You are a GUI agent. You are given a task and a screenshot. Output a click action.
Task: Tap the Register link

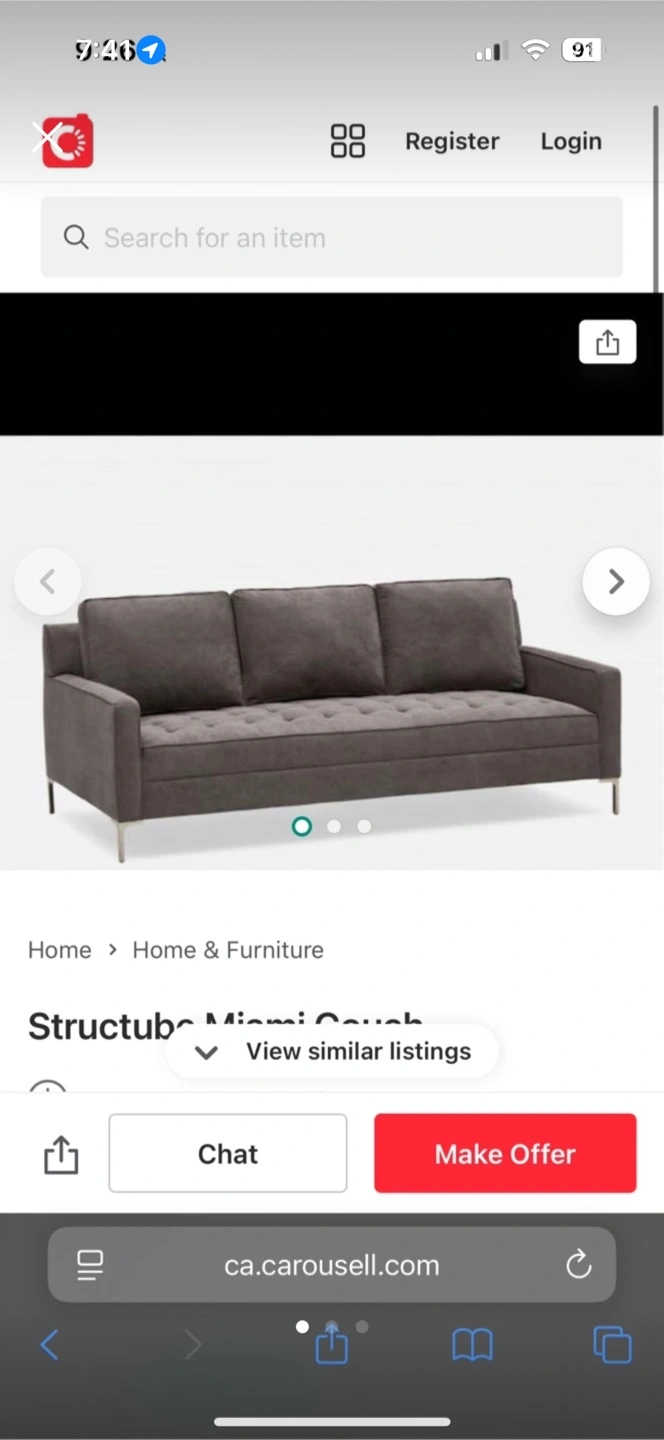pyautogui.click(x=451, y=141)
